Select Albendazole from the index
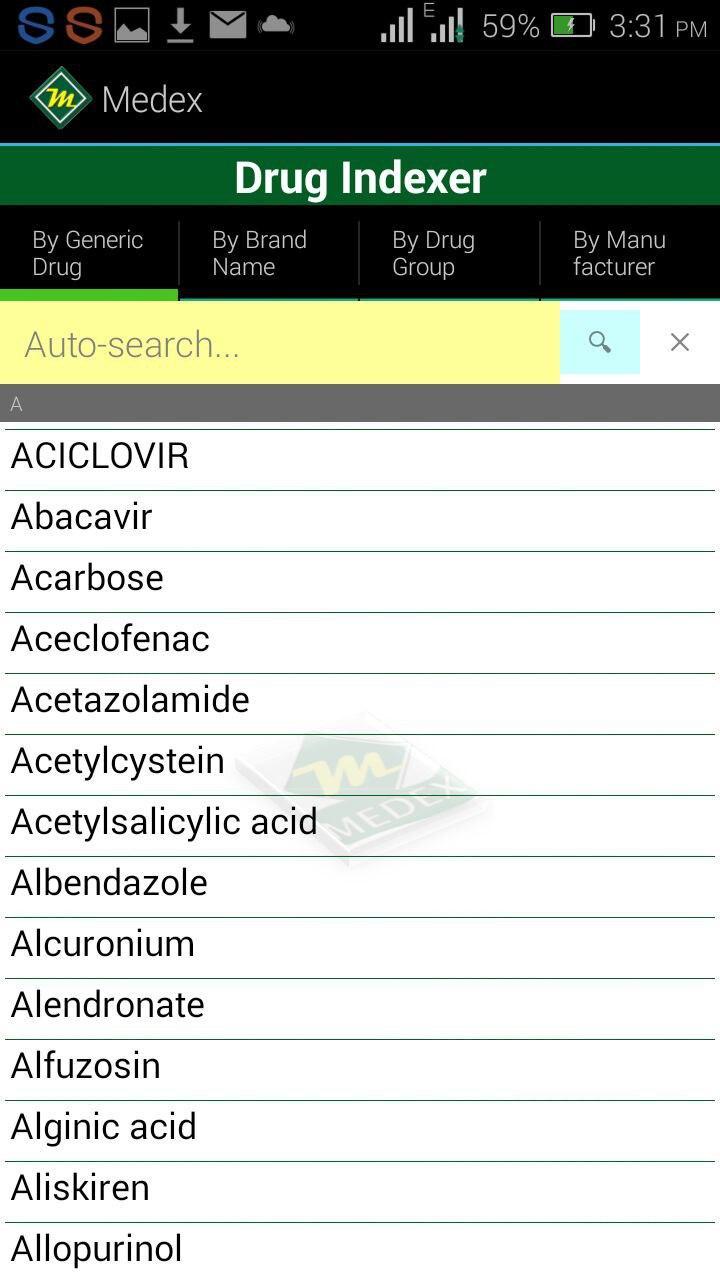 click(x=360, y=884)
